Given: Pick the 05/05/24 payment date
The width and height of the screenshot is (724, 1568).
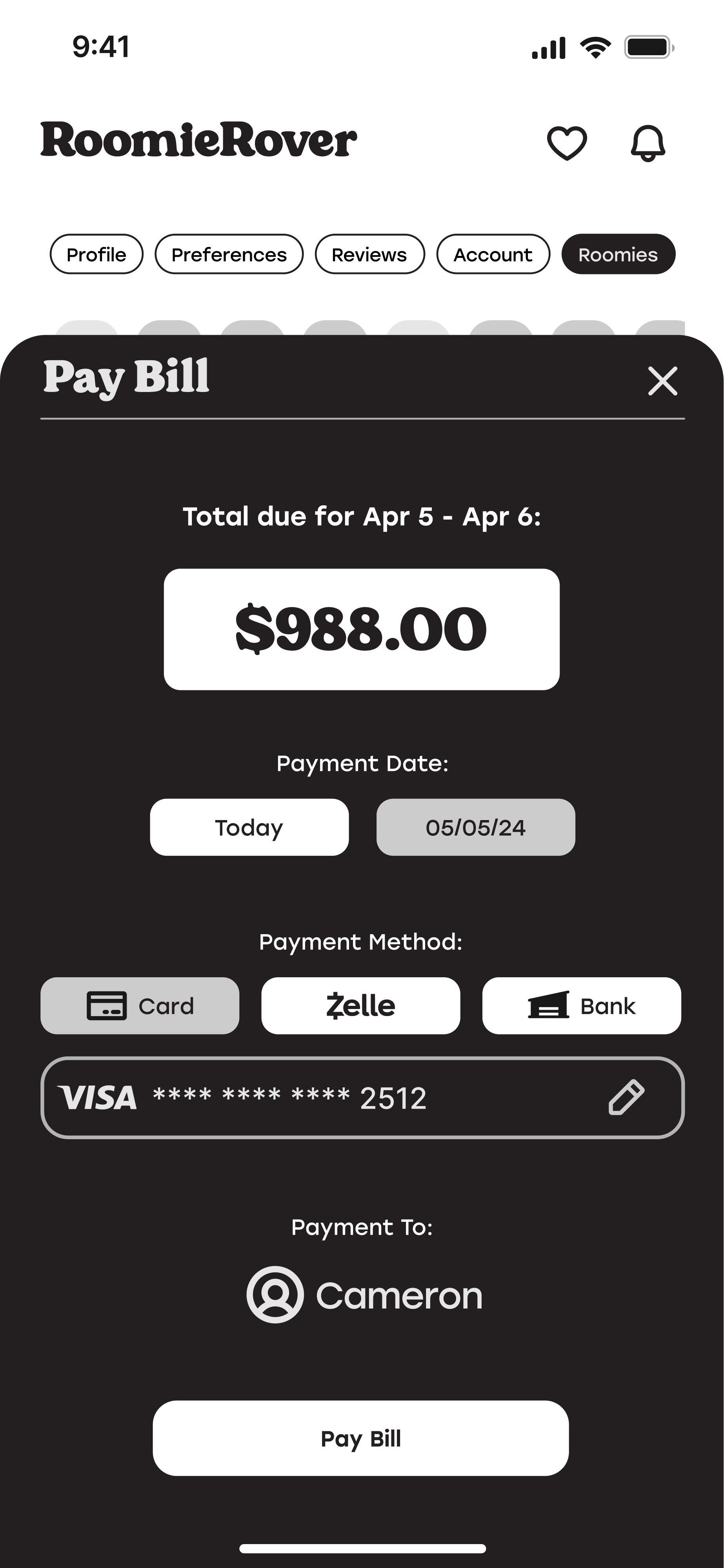Looking at the screenshot, I should [x=476, y=827].
